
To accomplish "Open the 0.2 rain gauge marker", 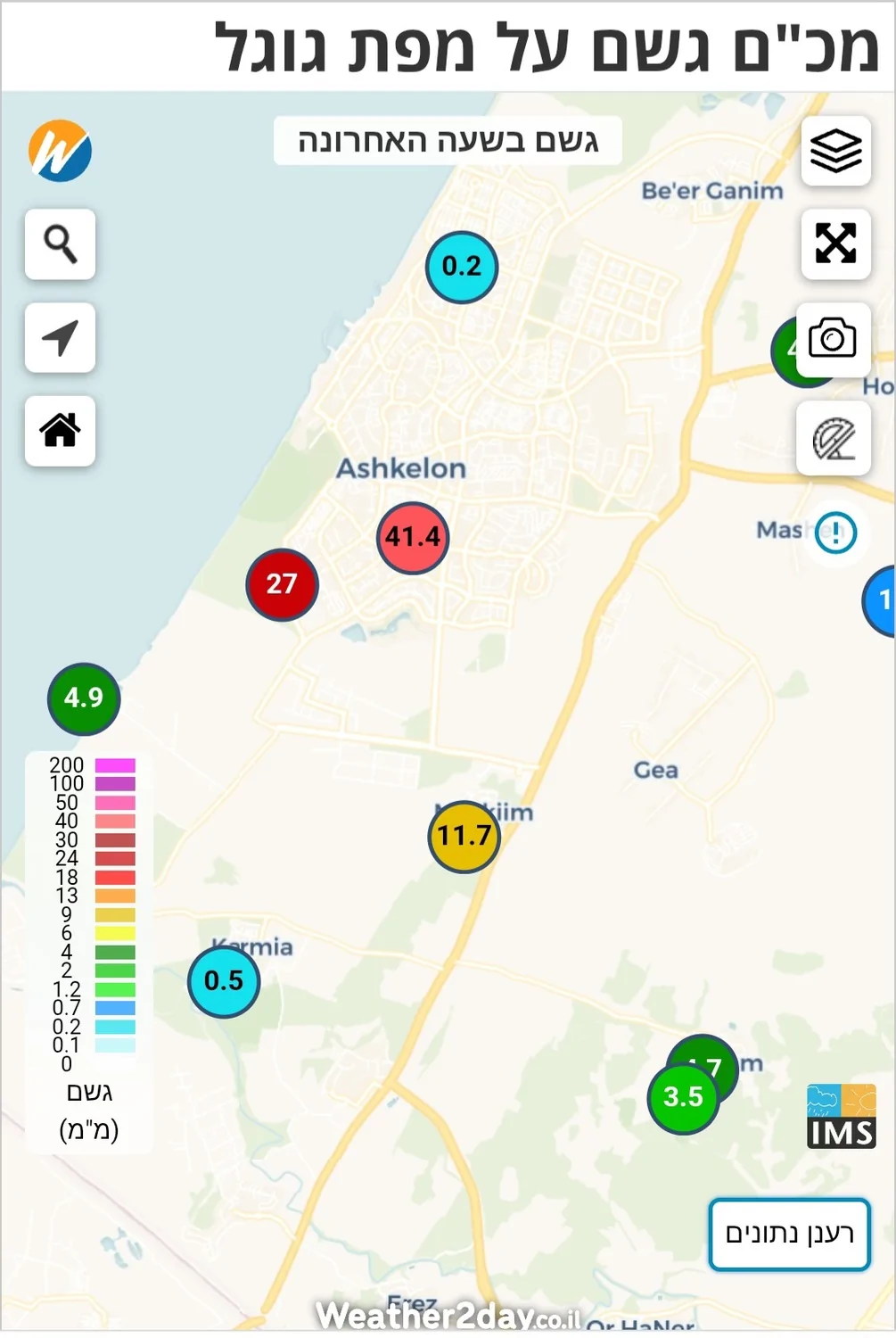I will [461, 266].
